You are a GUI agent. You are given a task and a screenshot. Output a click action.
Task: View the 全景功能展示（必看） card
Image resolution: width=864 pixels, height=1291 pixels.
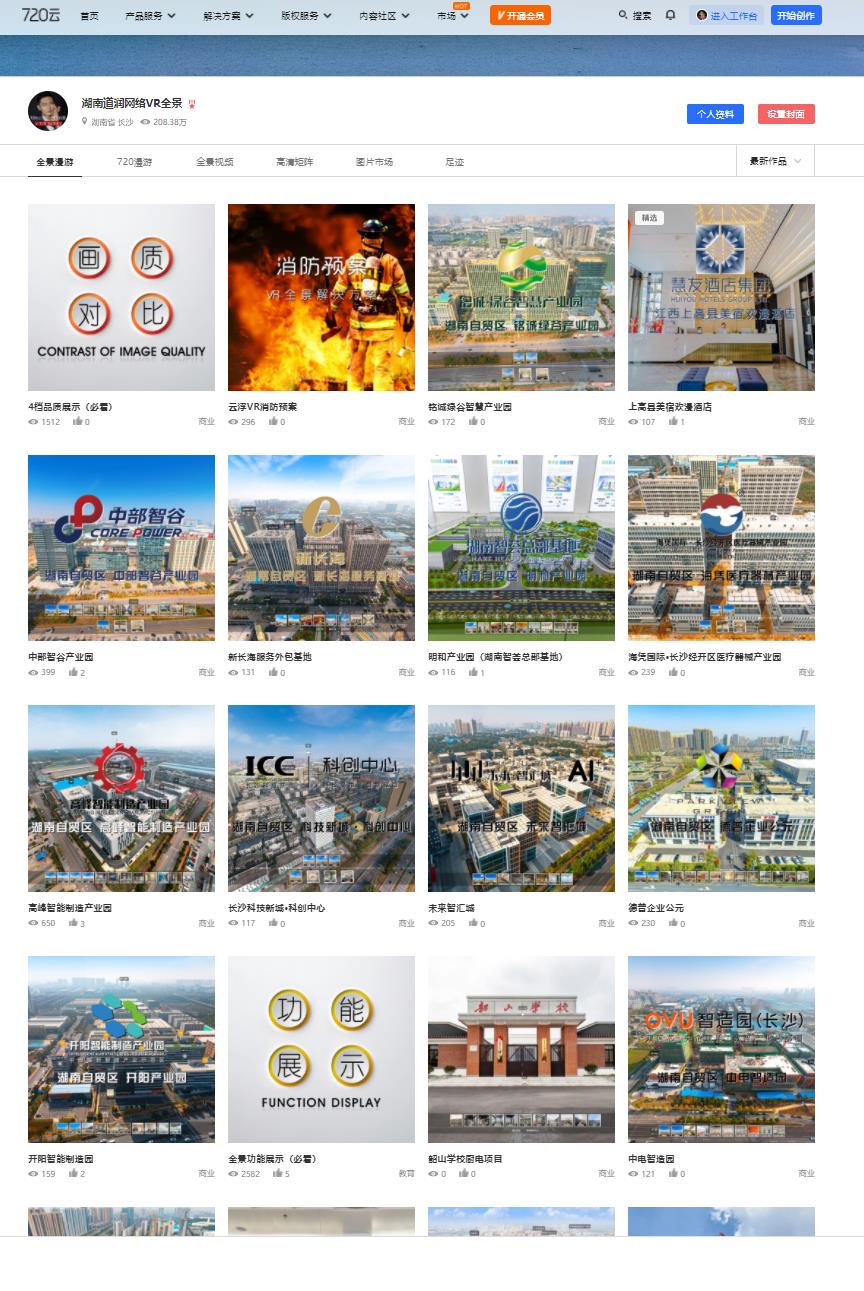point(321,1049)
